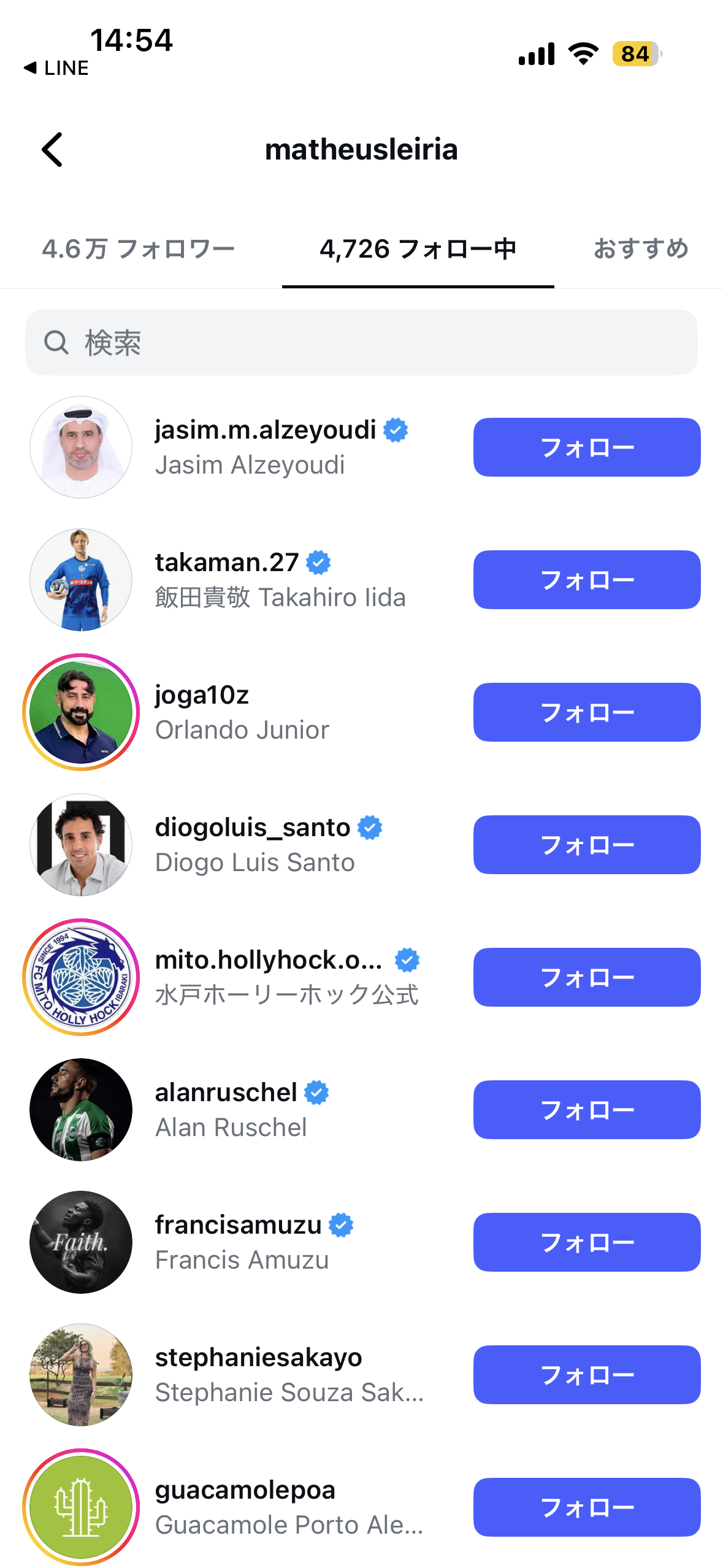Image resolution: width=723 pixels, height=1568 pixels.
Task: Select the 4,726 フォロー中 tab
Action: (x=418, y=249)
